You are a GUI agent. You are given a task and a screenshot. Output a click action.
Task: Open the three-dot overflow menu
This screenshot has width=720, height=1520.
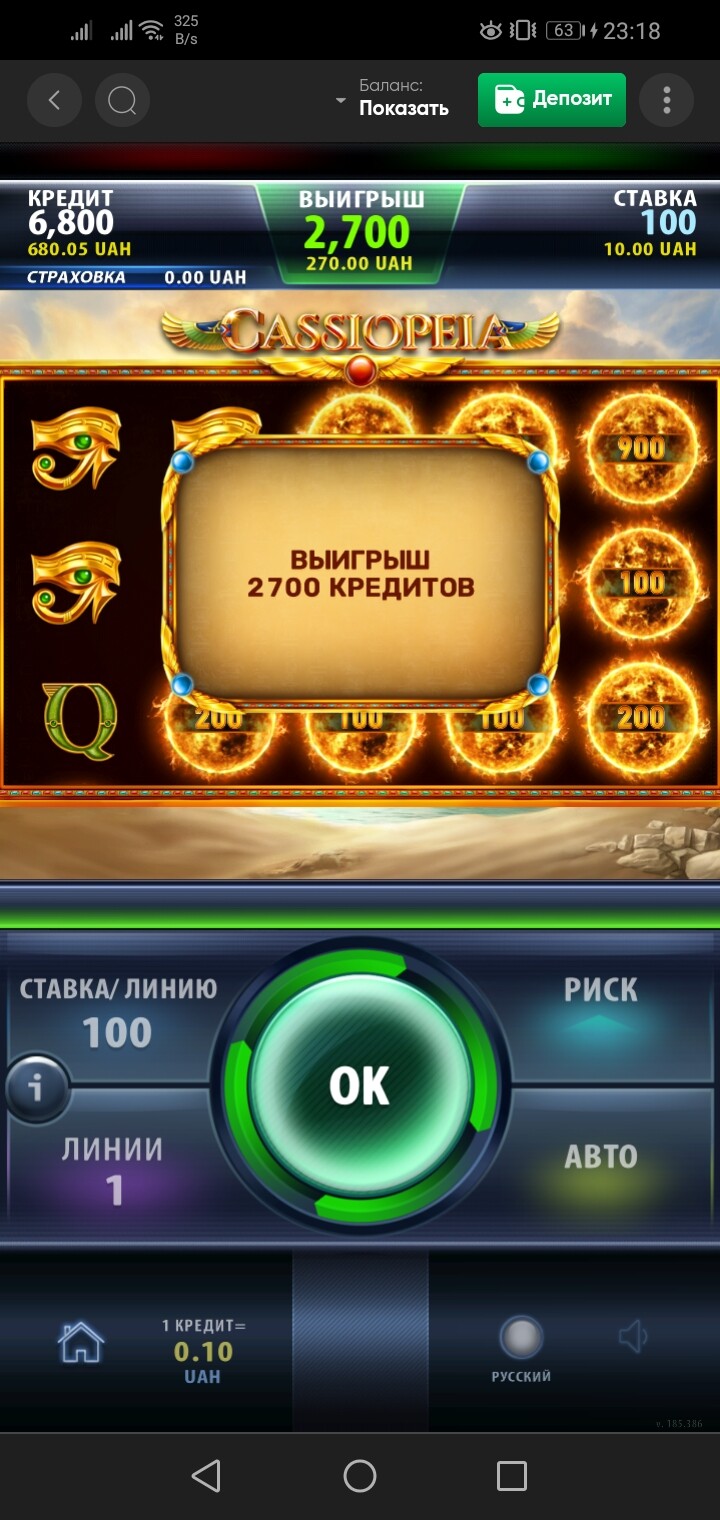tap(667, 100)
